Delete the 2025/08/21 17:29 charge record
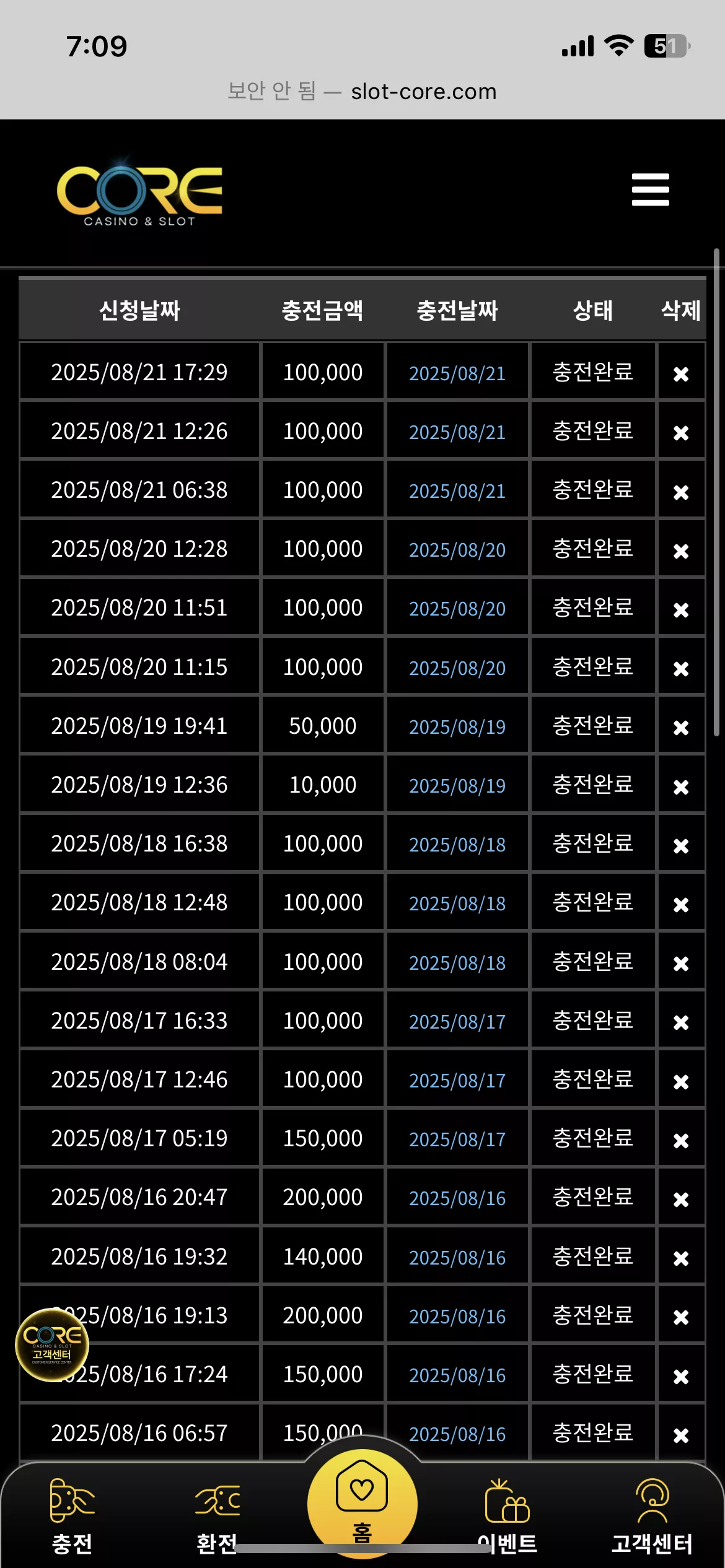 pyautogui.click(x=681, y=374)
